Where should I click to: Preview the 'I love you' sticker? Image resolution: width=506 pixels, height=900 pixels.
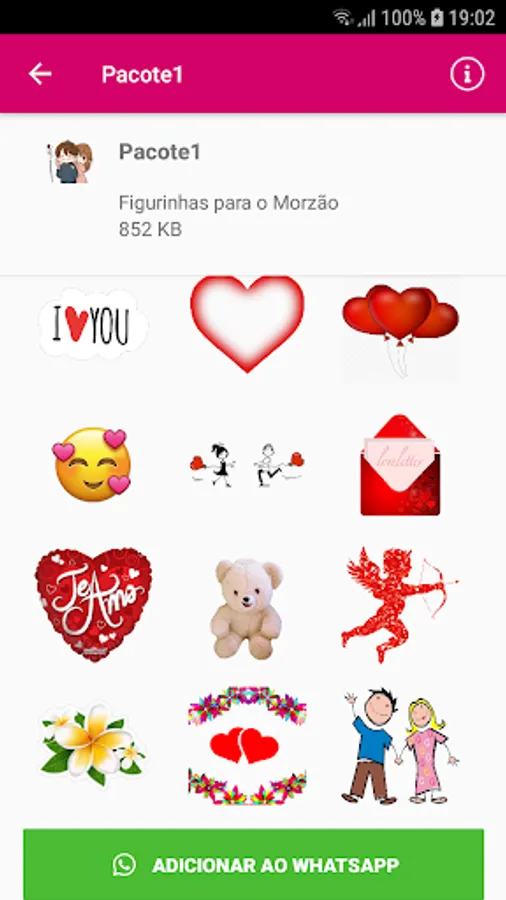(93, 324)
